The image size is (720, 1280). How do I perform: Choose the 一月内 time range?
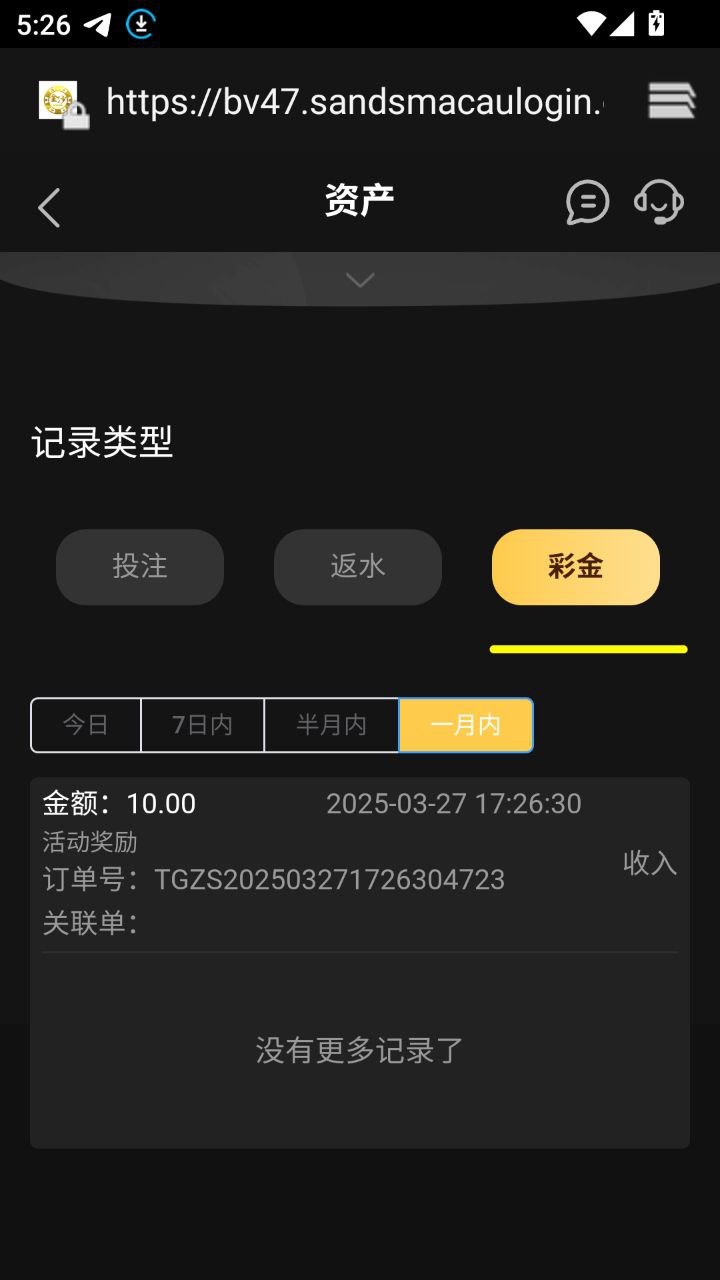coord(466,725)
